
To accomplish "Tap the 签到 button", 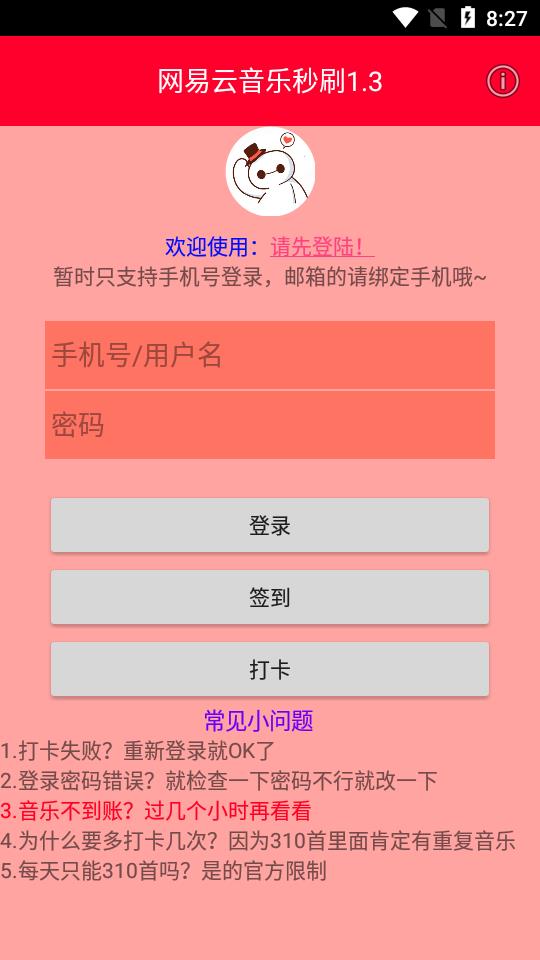I will [269, 598].
